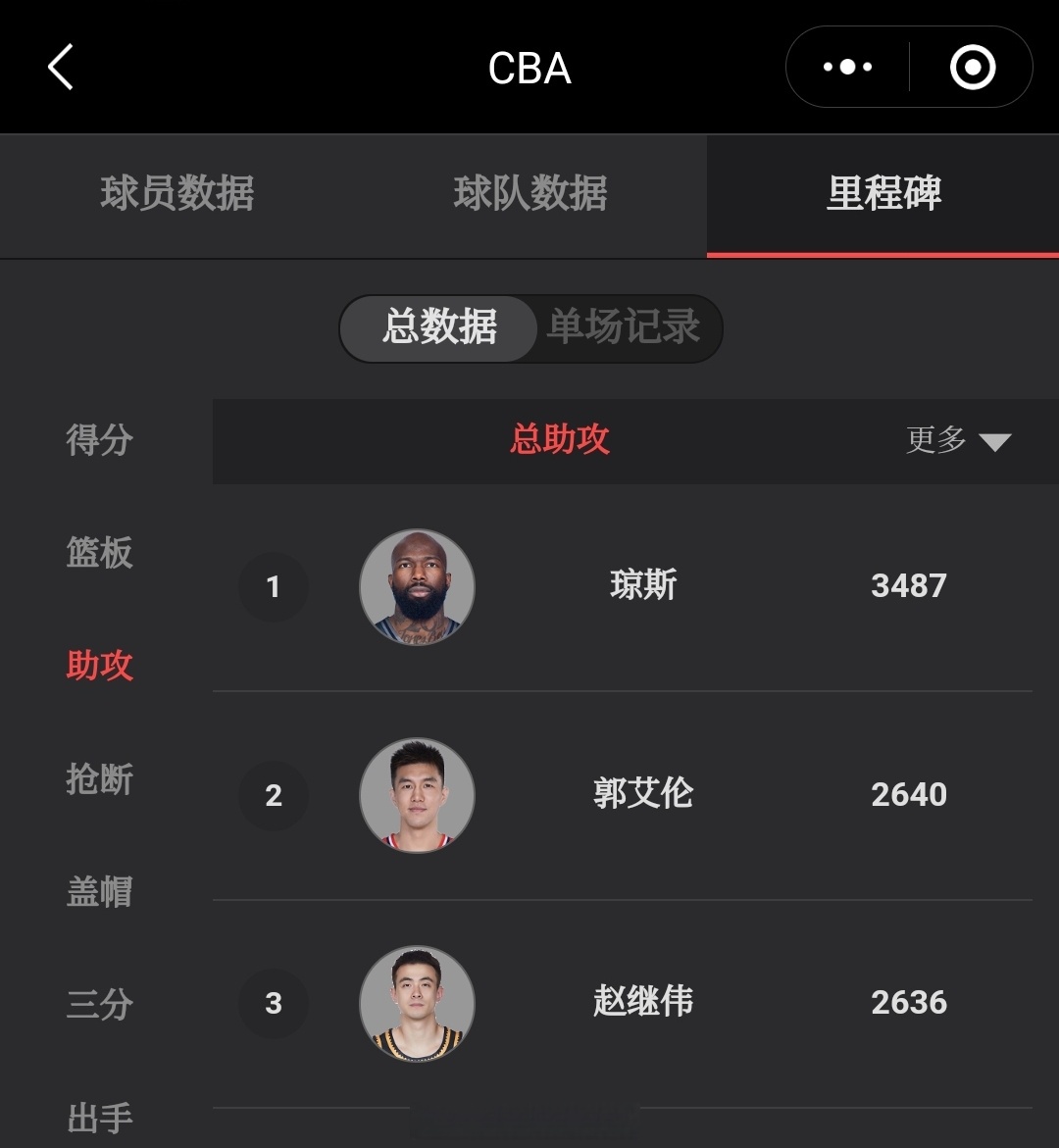Viewport: 1059px width, 1148px height.
Task: Tap 赵继伟's avatar photo
Action: coord(417,1003)
